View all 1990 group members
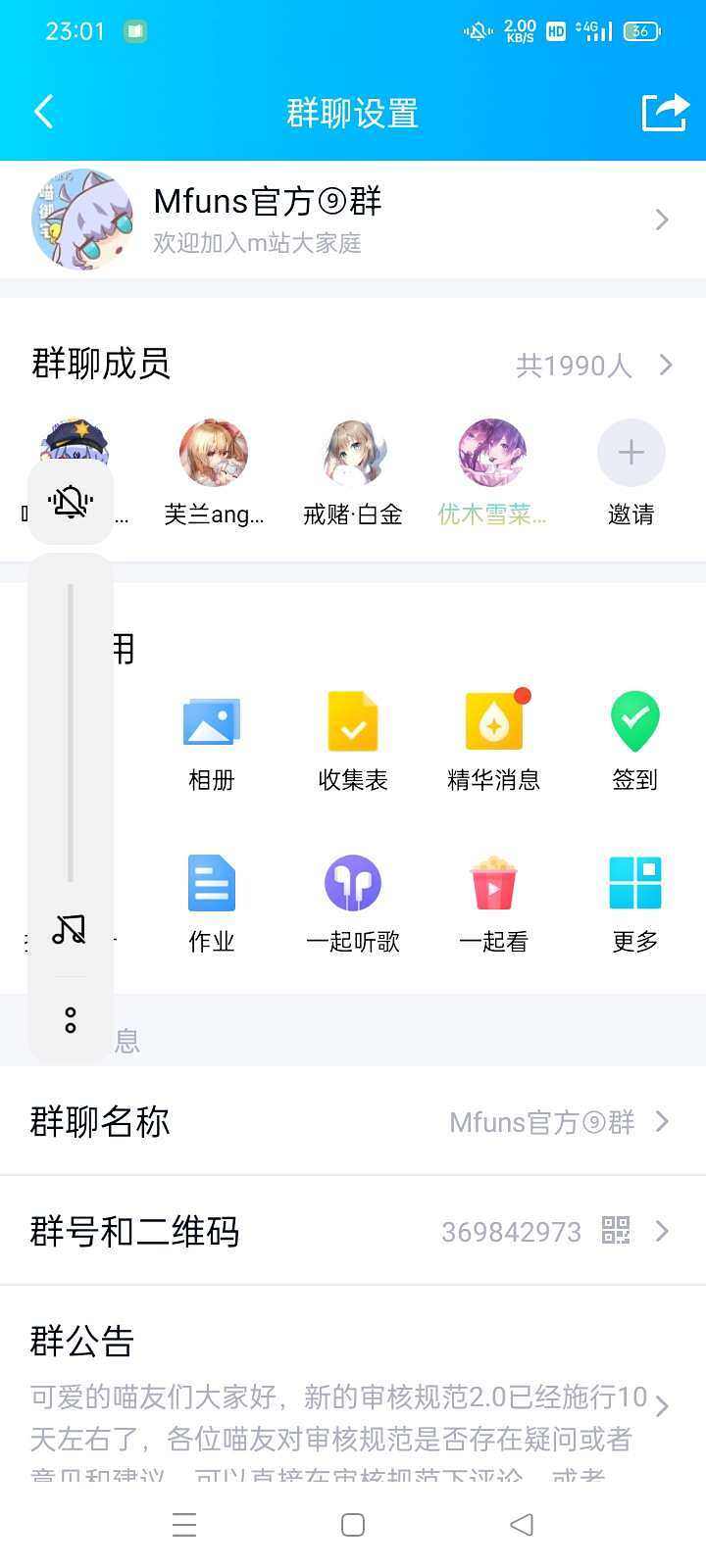The image size is (706, 1568). point(592,366)
